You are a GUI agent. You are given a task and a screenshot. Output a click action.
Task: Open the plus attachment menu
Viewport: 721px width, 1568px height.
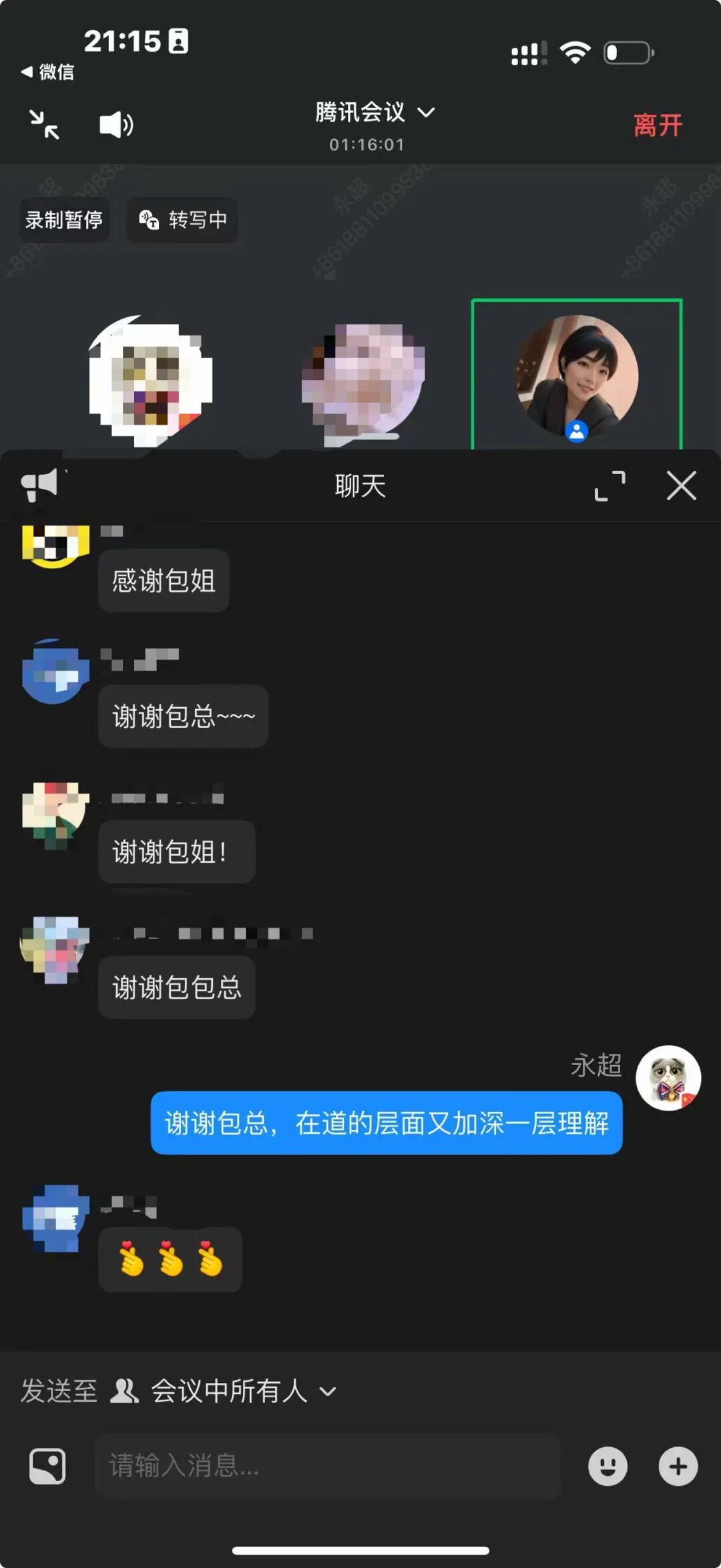[678, 1466]
